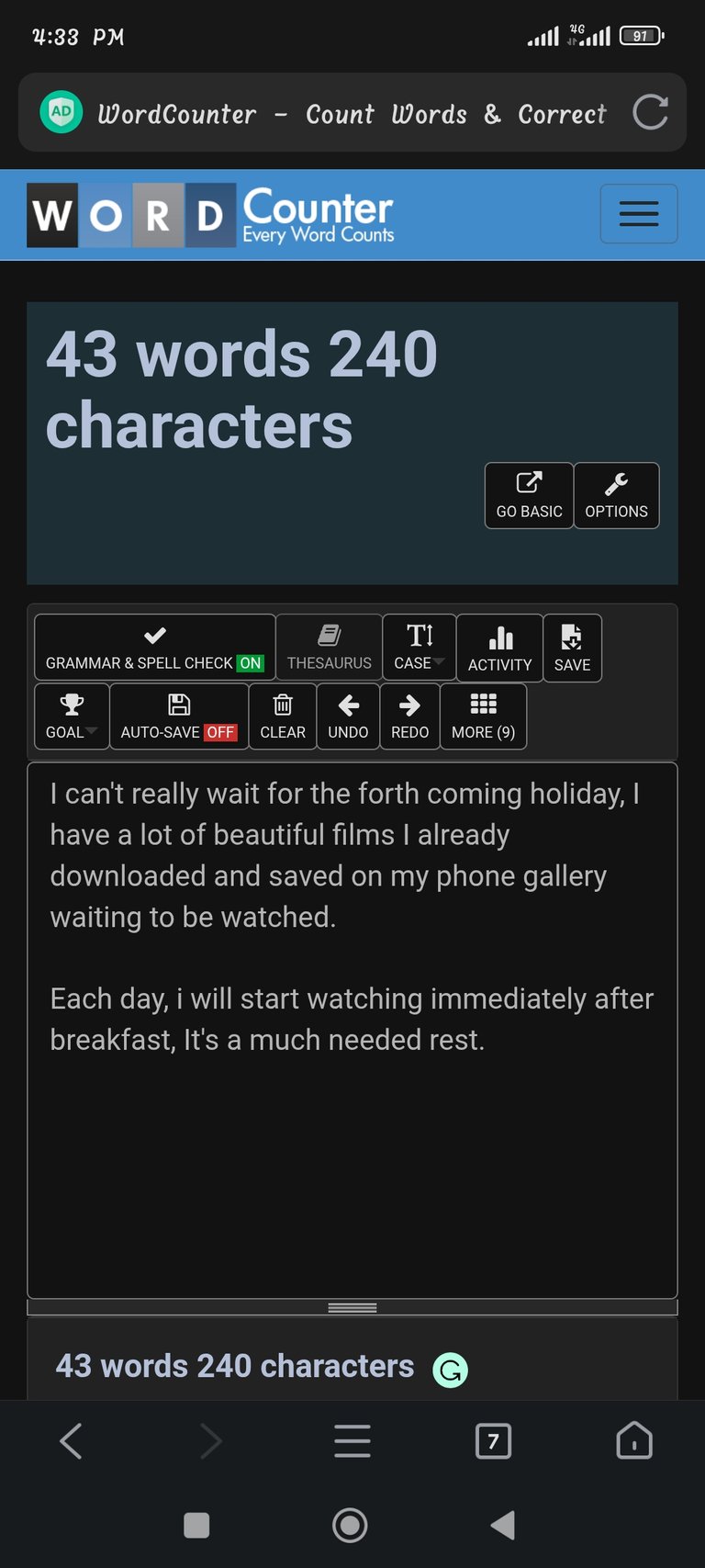Clear the text with the CLEAR button
Viewport: 705px width, 1568px height.
tap(282, 716)
